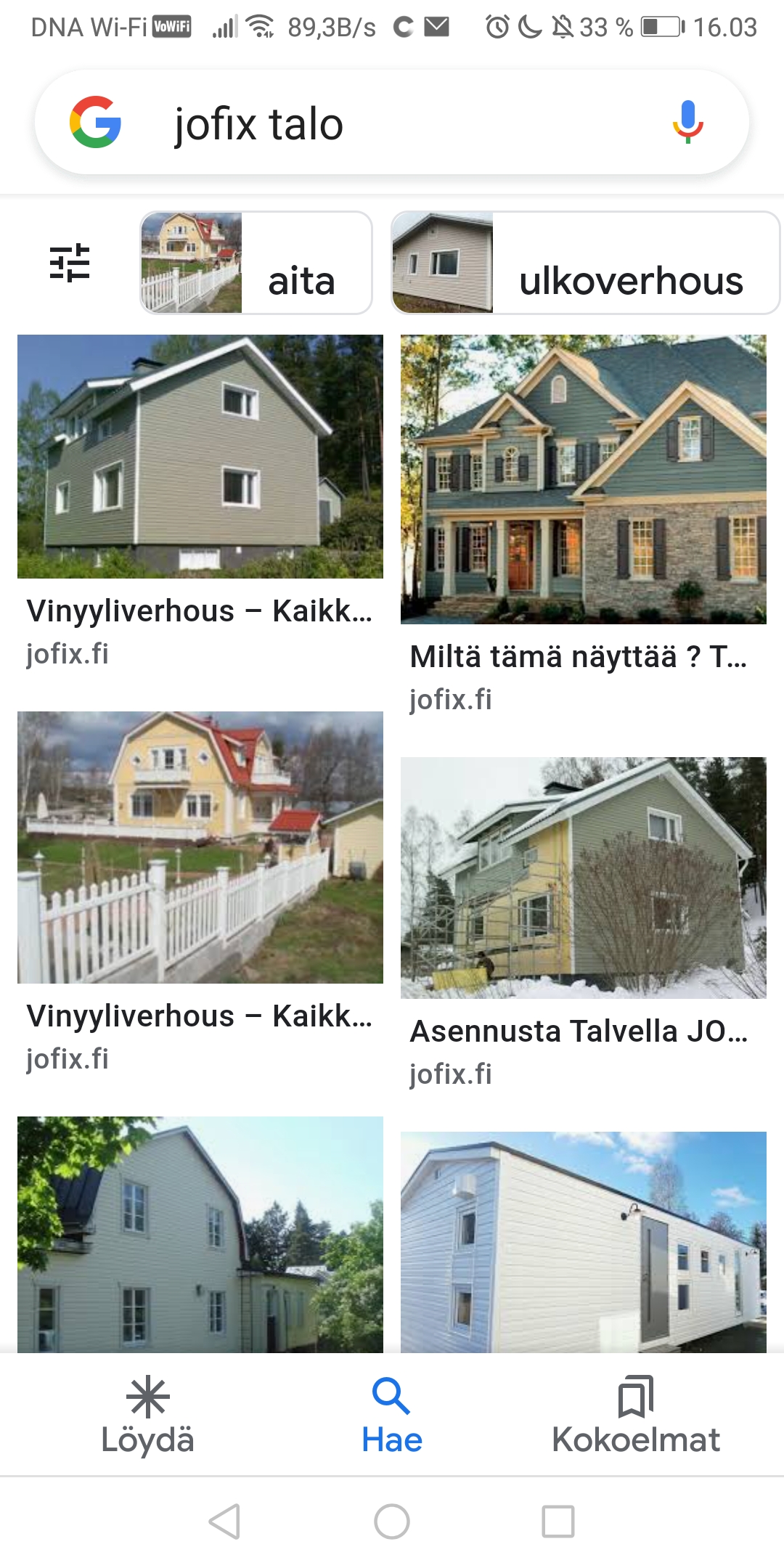
Task: Open the "Asennusta Talvella" image result
Action: 583,878
